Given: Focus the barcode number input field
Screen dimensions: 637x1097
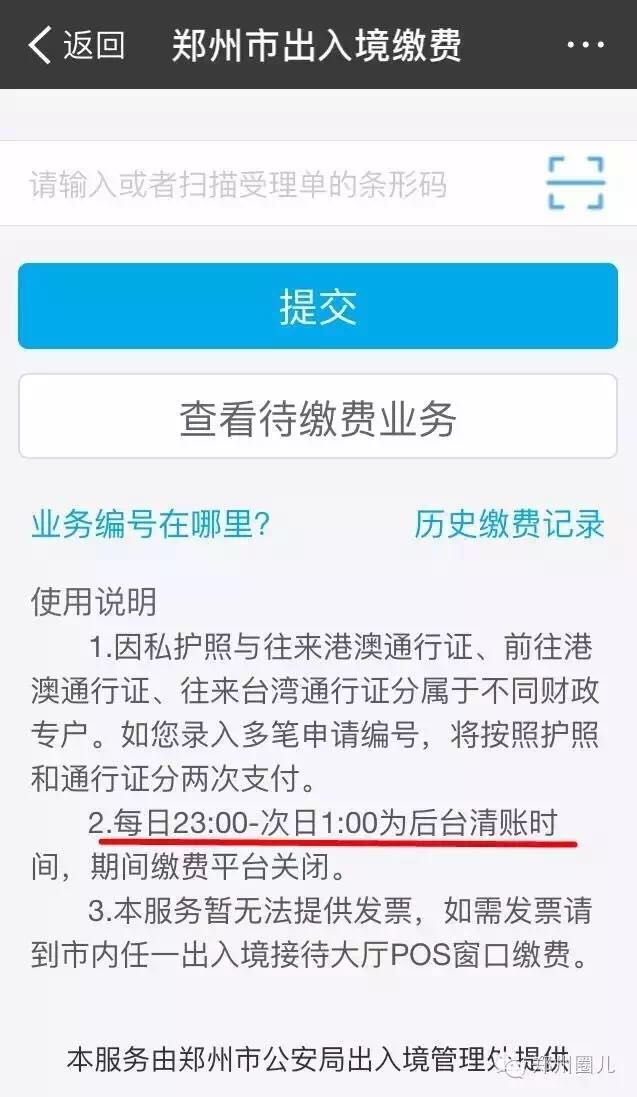Looking at the screenshot, I should 270,184.
